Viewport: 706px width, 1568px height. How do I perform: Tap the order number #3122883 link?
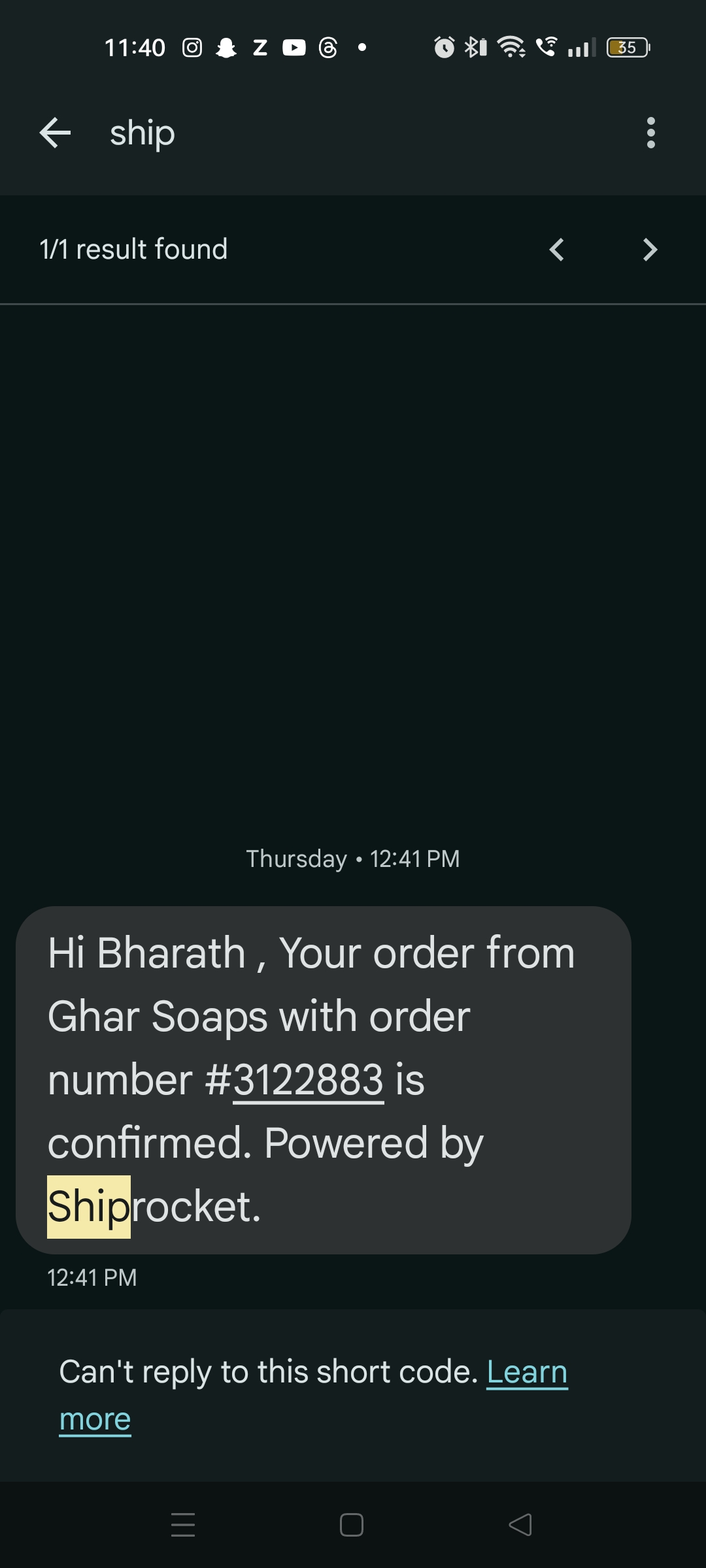(308, 1080)
